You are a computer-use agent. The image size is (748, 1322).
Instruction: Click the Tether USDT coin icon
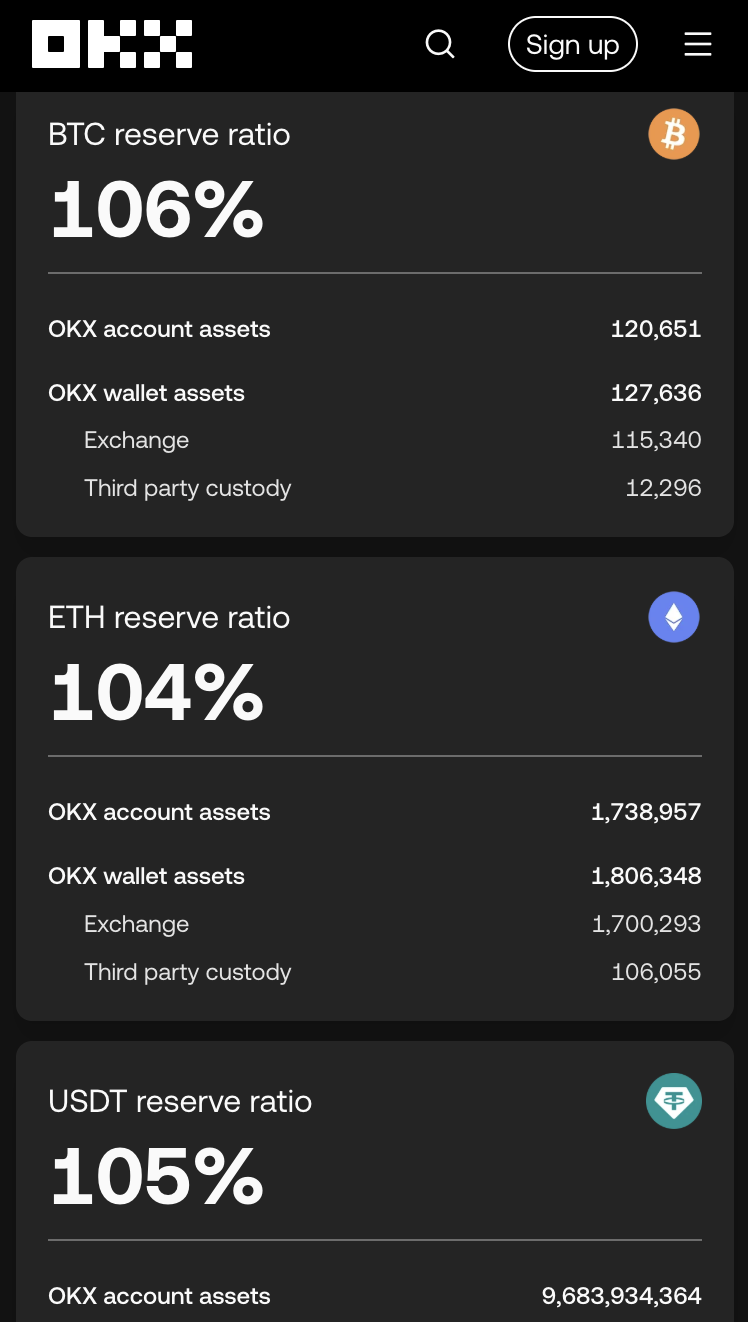pyautogui.click(x=674, y=1100)
